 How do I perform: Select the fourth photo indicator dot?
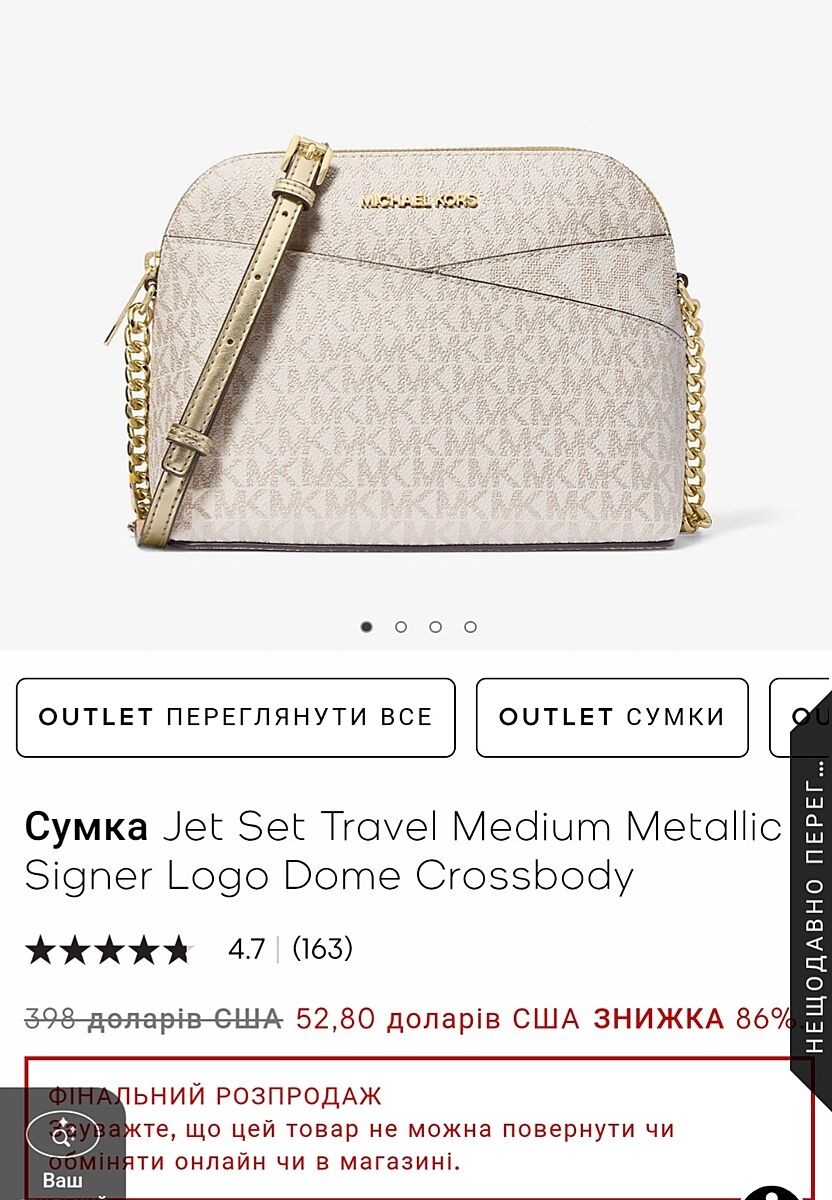click(x=470, y=627)
